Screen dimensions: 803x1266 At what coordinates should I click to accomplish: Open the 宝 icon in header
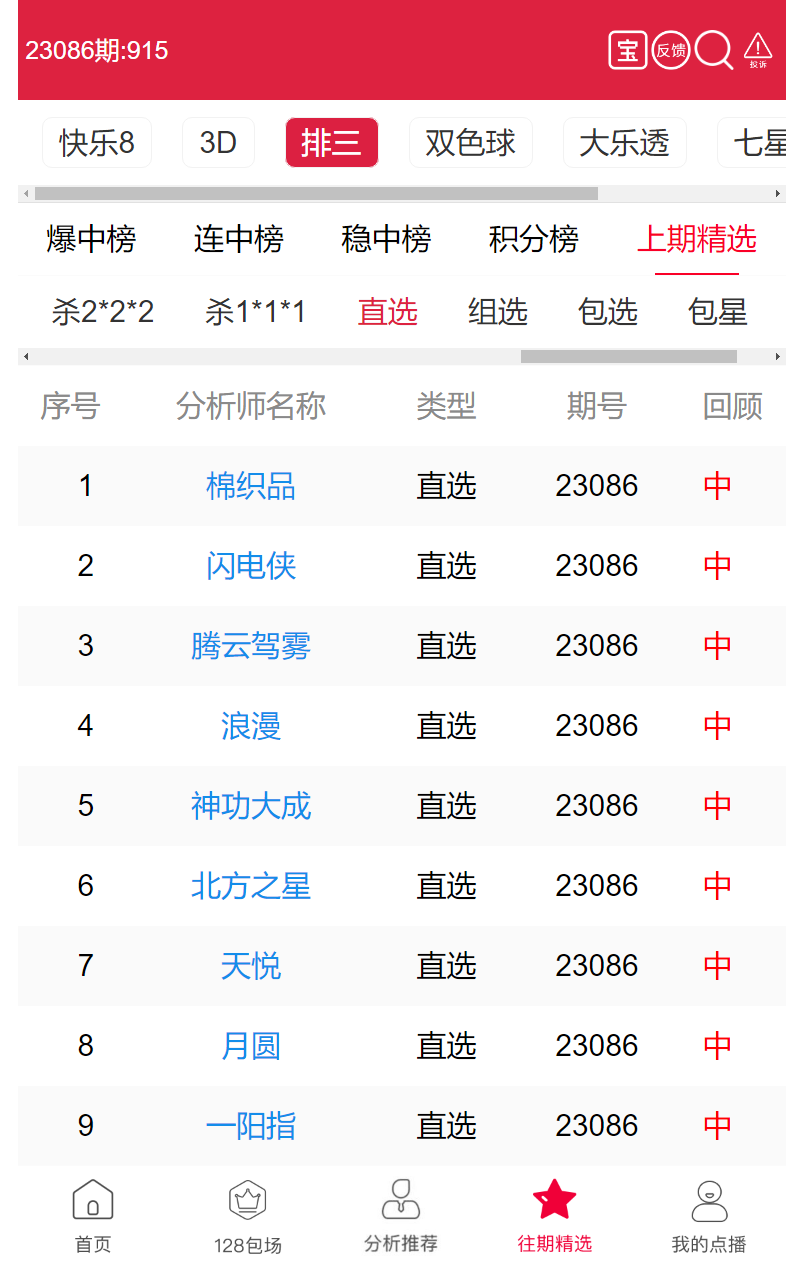tap(628, 50)
